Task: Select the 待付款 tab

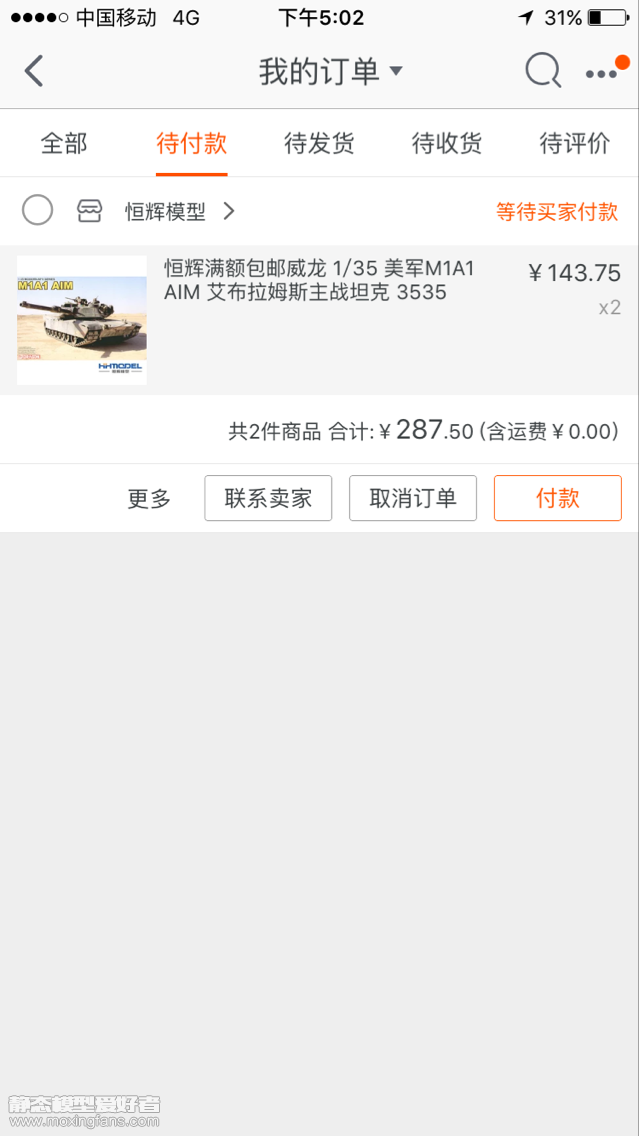Action: tap(192, 143)
